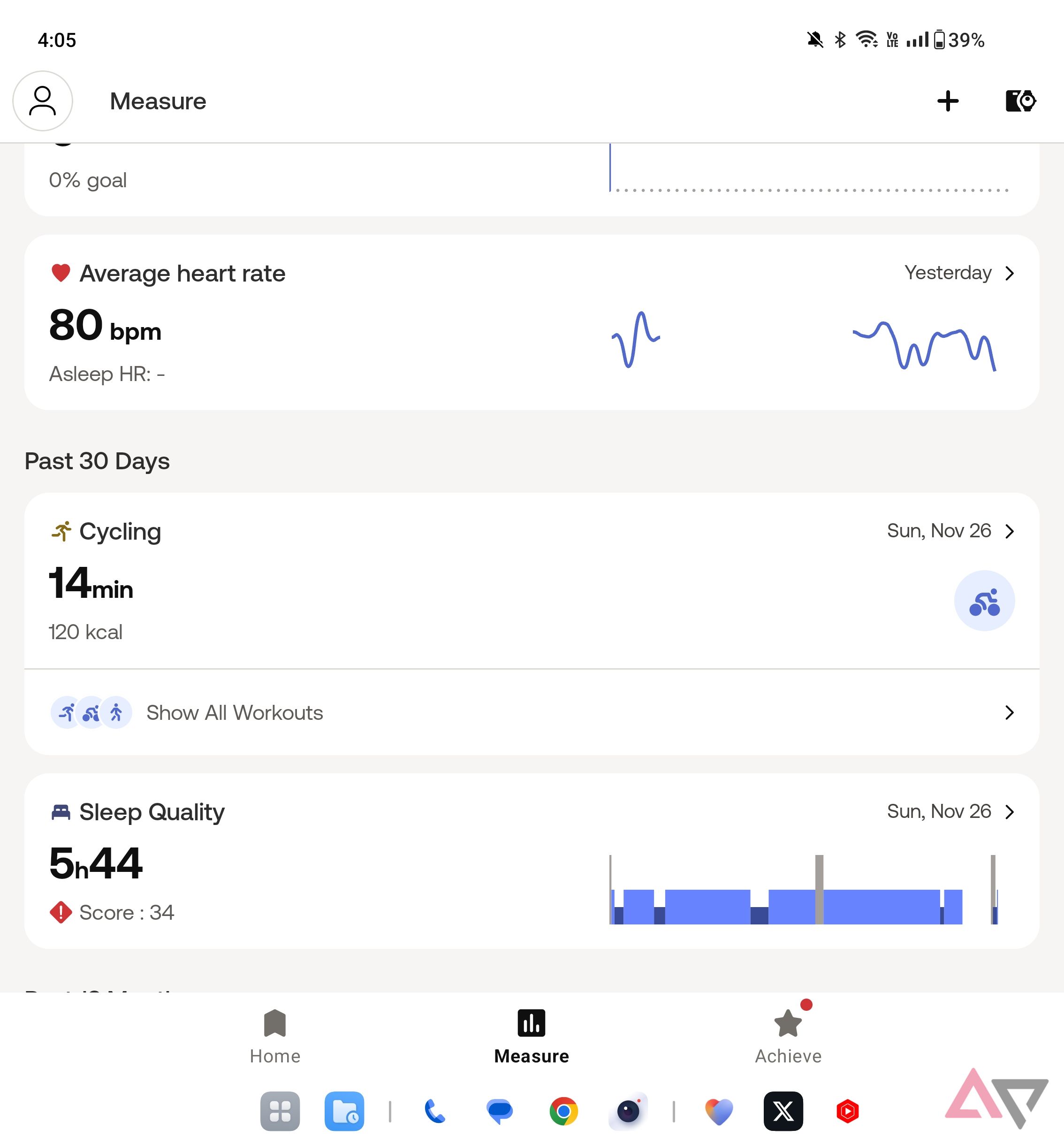Tap the red warning icon next to Score
This screenshot has height=1145, width=1064.
61,912
